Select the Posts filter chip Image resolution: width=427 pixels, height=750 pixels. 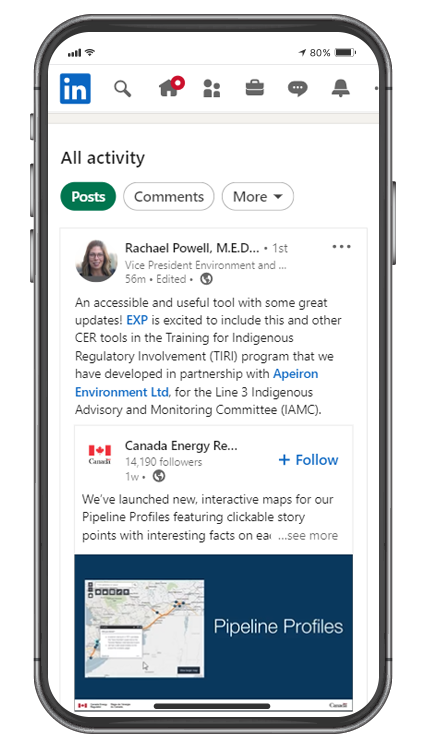[x=88, y=197]
